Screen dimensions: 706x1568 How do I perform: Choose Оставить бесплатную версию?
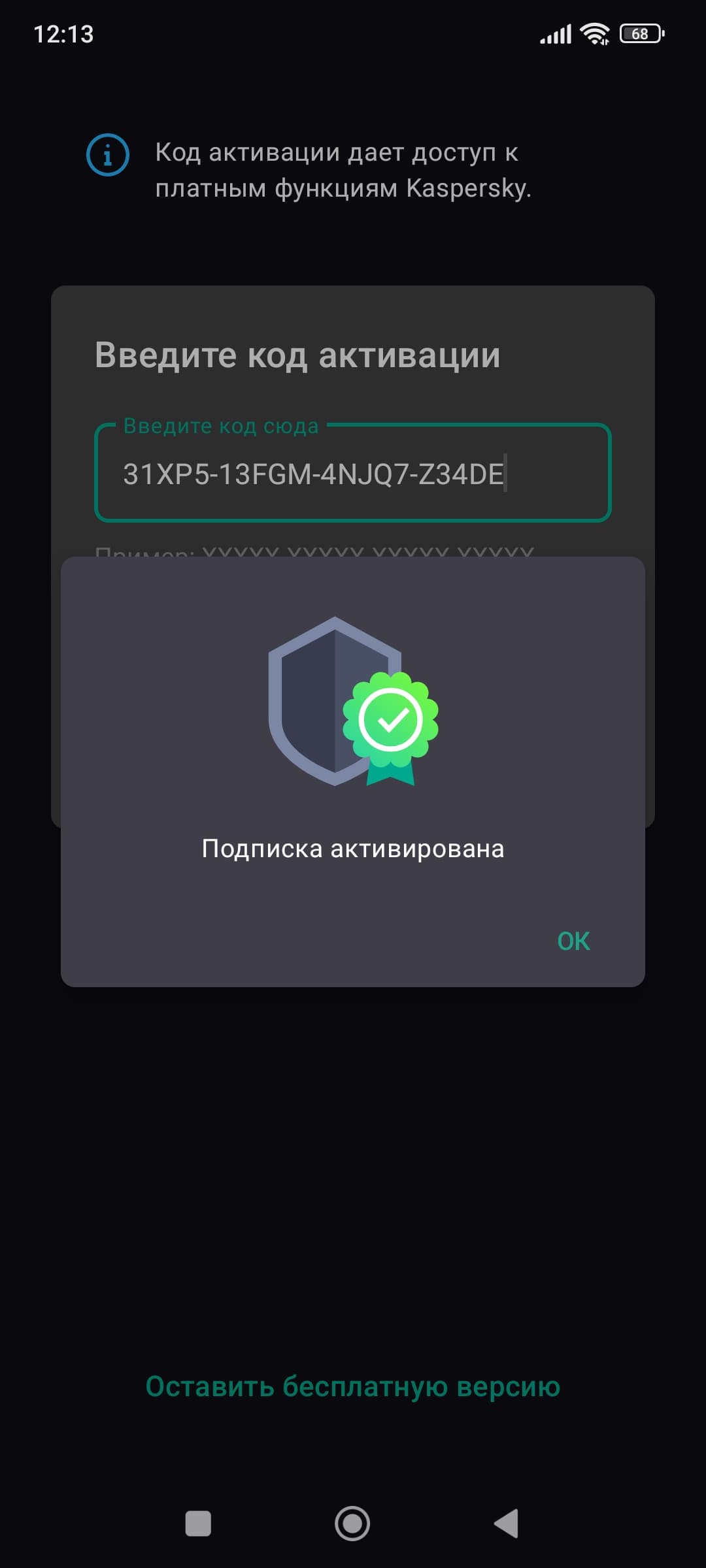(x=353, y=1386)
